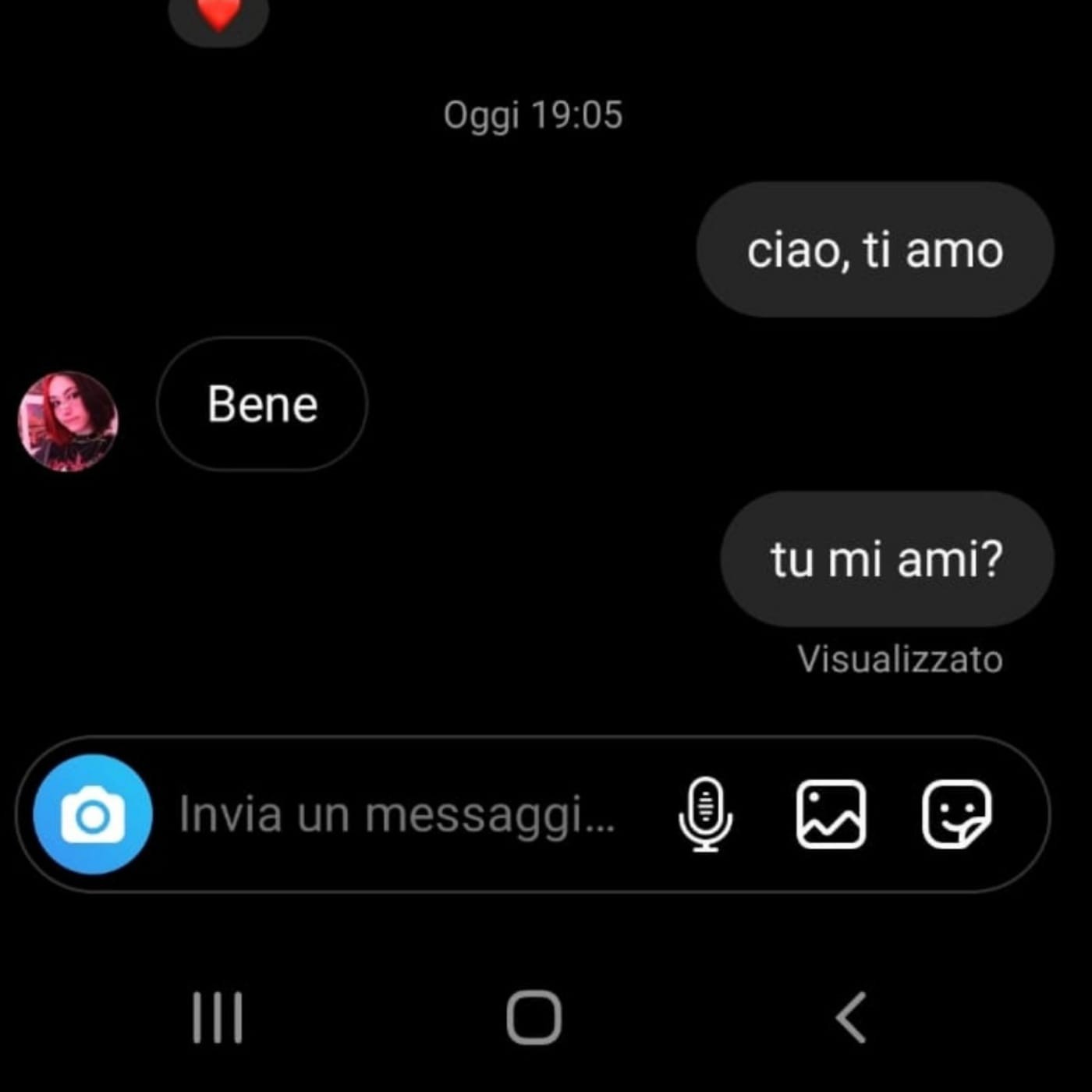Tap the message input field
The height and width of the screenshot is (1092, 1092).
pos(398,814)
